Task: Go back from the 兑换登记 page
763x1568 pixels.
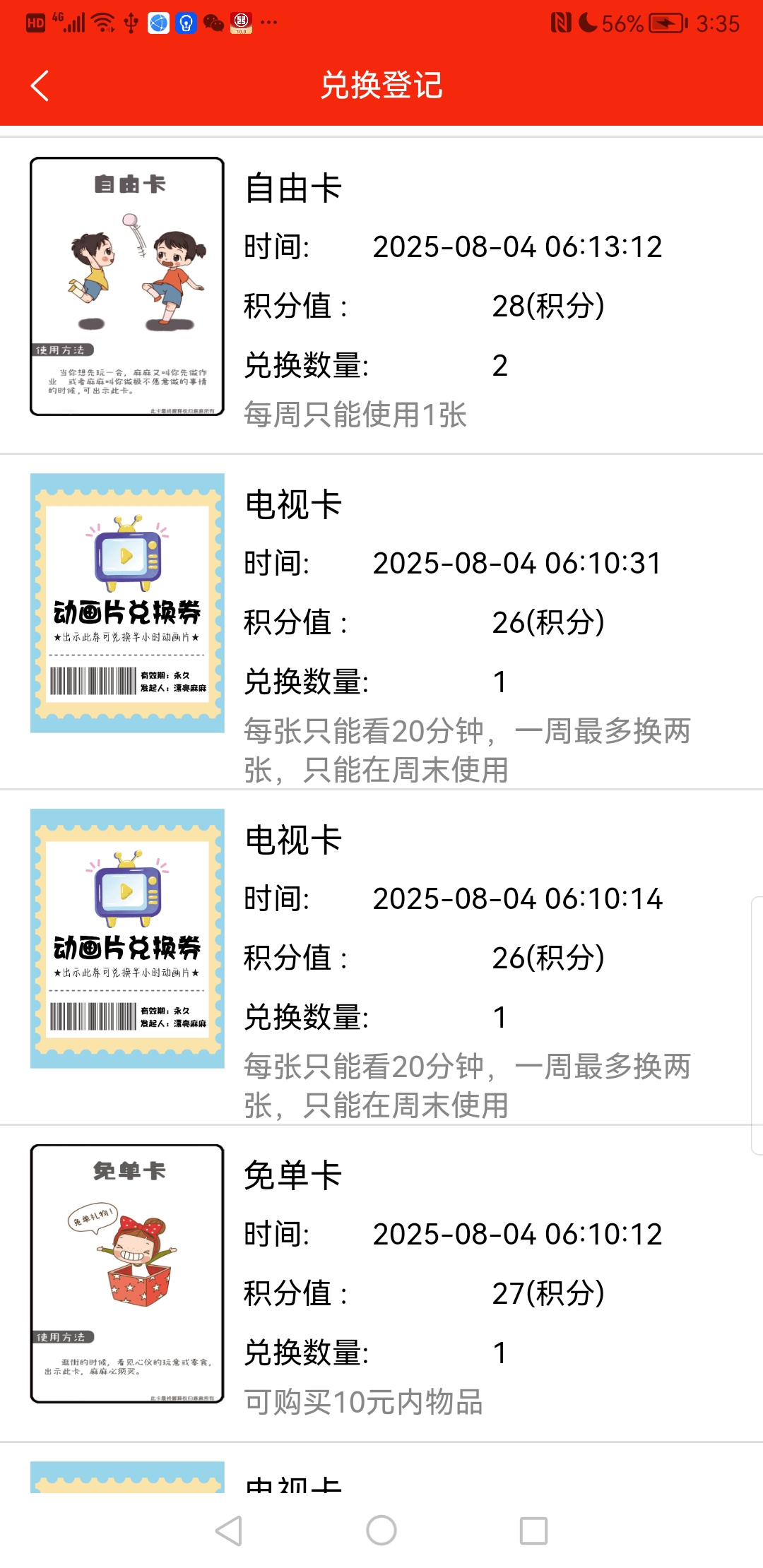Action: (40, 85)
